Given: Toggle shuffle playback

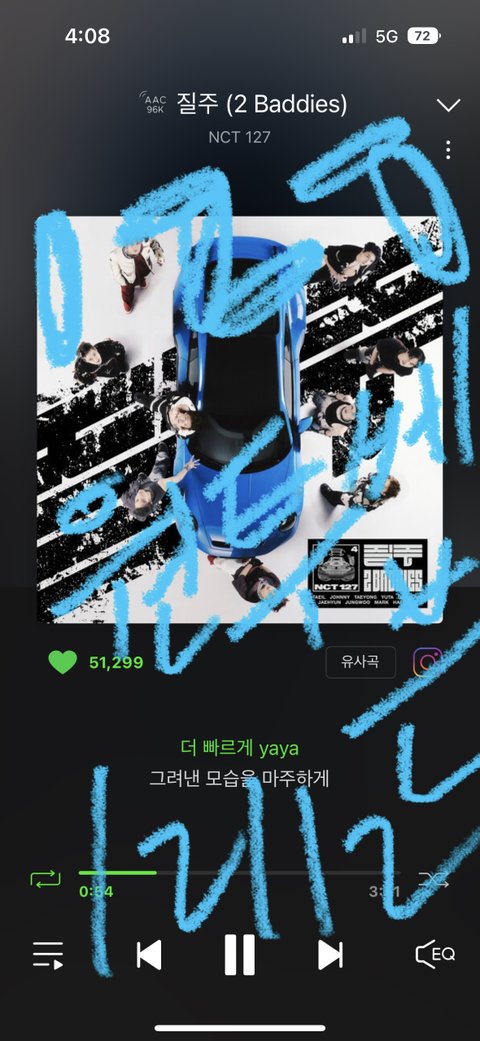Looking at the screenshot, I should 434,880.
